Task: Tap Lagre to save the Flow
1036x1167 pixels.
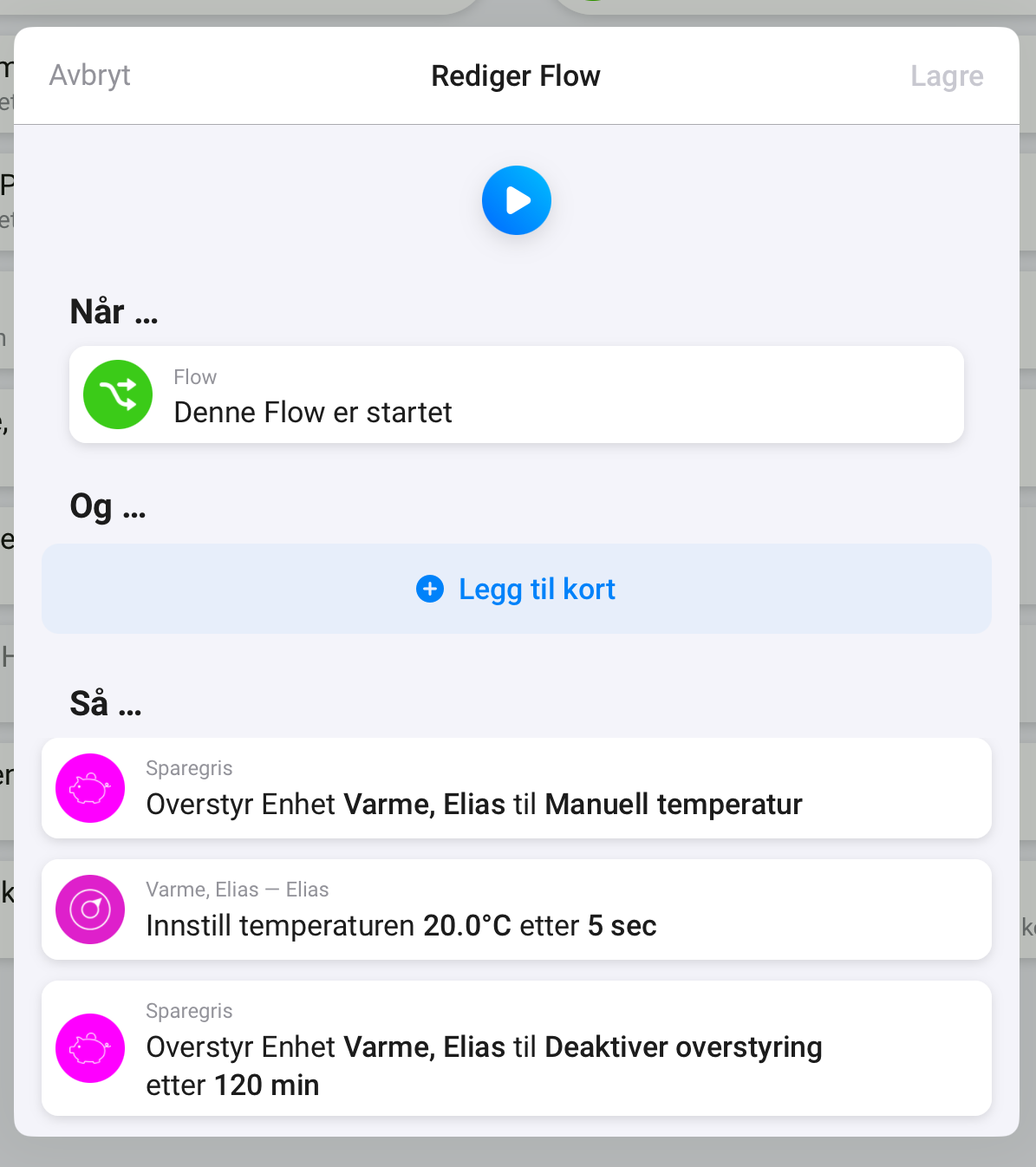Action: tap(946, 76)
